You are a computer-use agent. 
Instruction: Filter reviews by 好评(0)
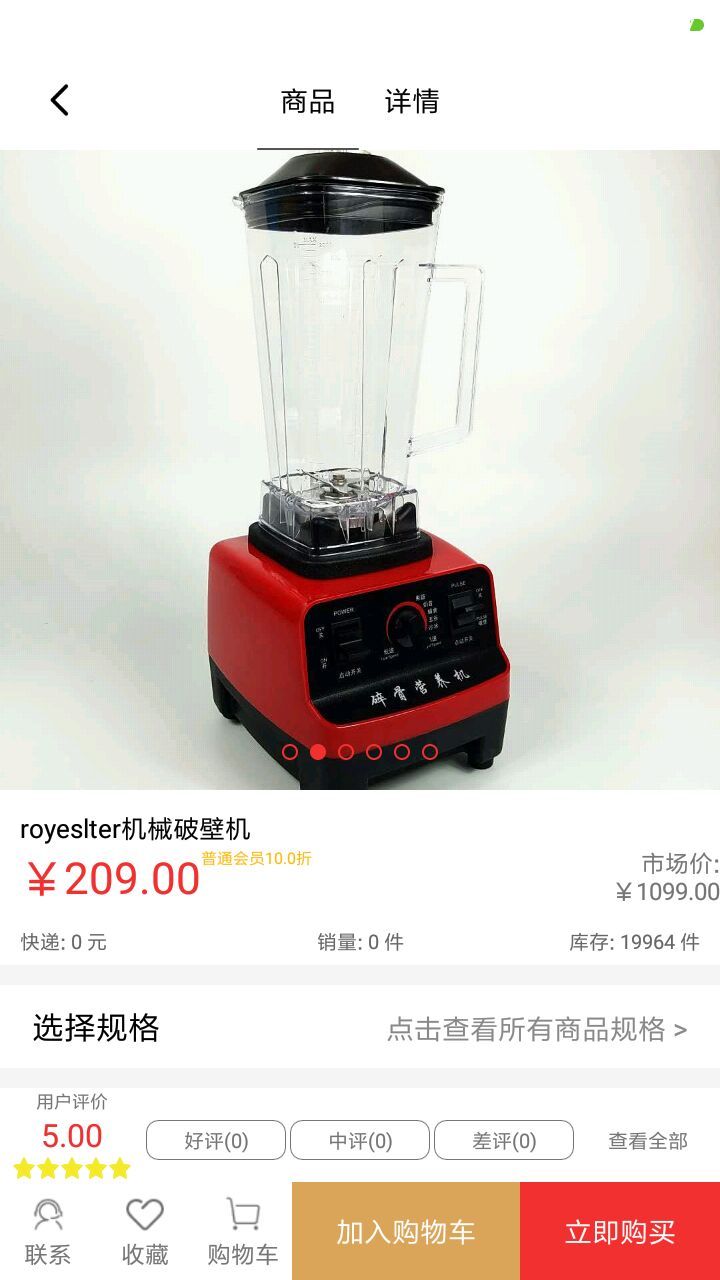point(216,1140)
